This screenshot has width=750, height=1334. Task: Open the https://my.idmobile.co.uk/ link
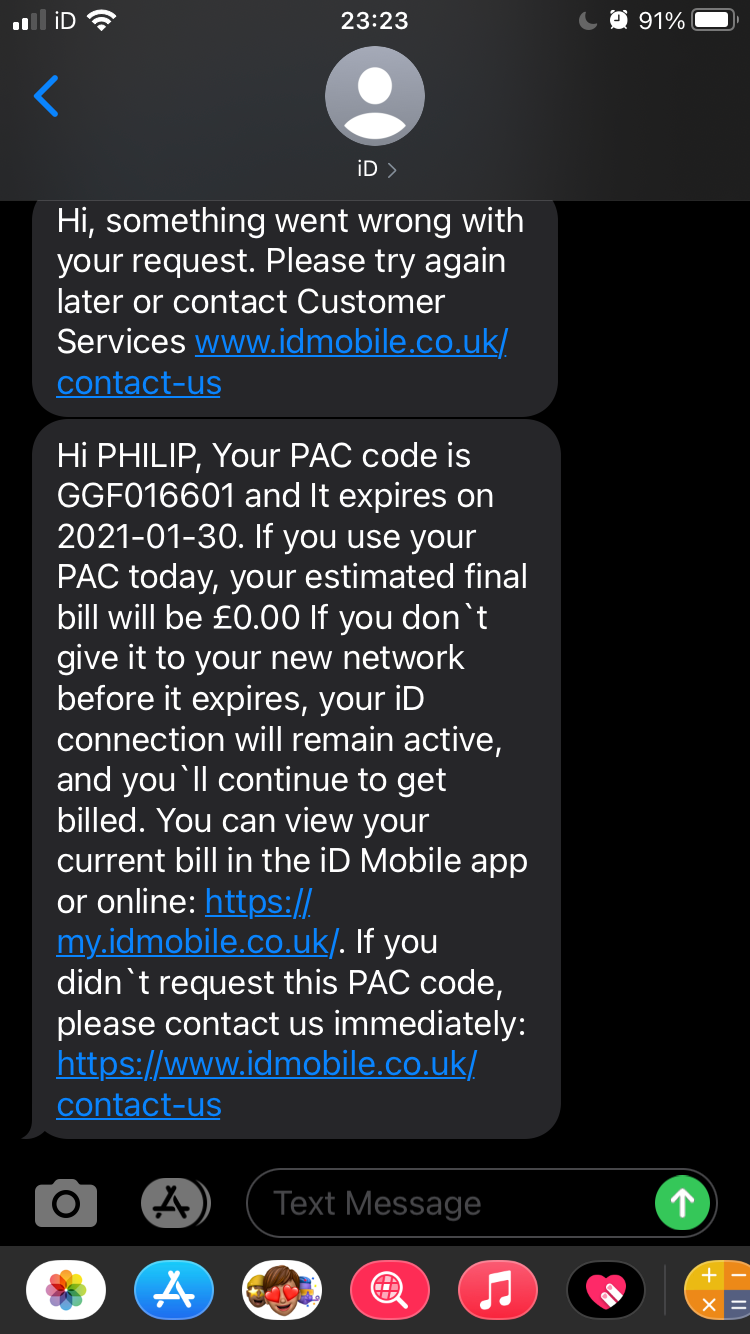200,922
